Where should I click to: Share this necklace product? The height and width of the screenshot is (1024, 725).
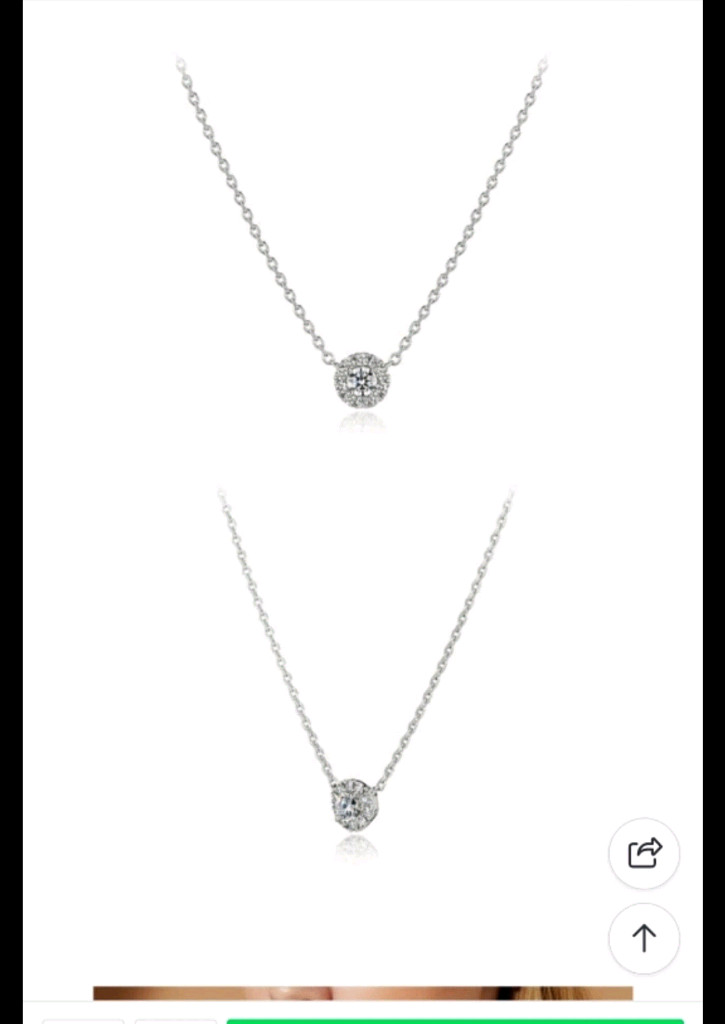644,853
